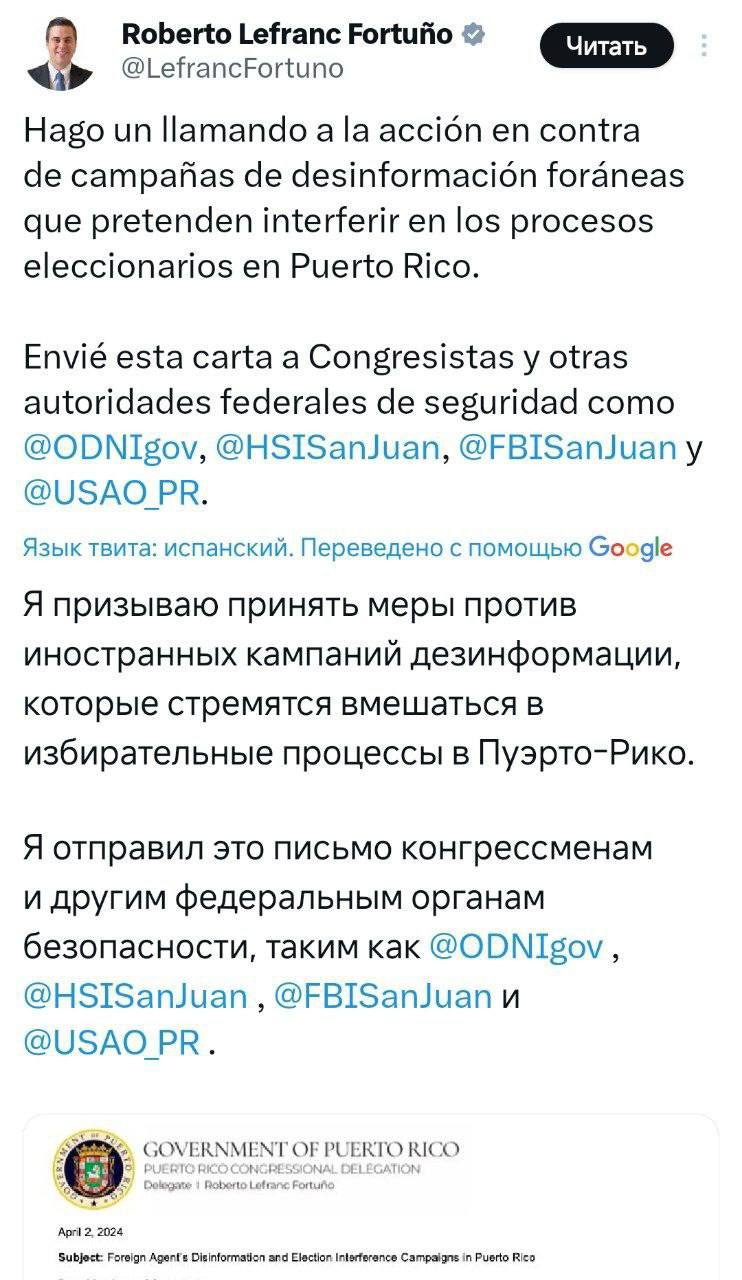Open @FBISanJuan mention in the Russian translation
The image size is (742, 1280).
click(382, 995)
